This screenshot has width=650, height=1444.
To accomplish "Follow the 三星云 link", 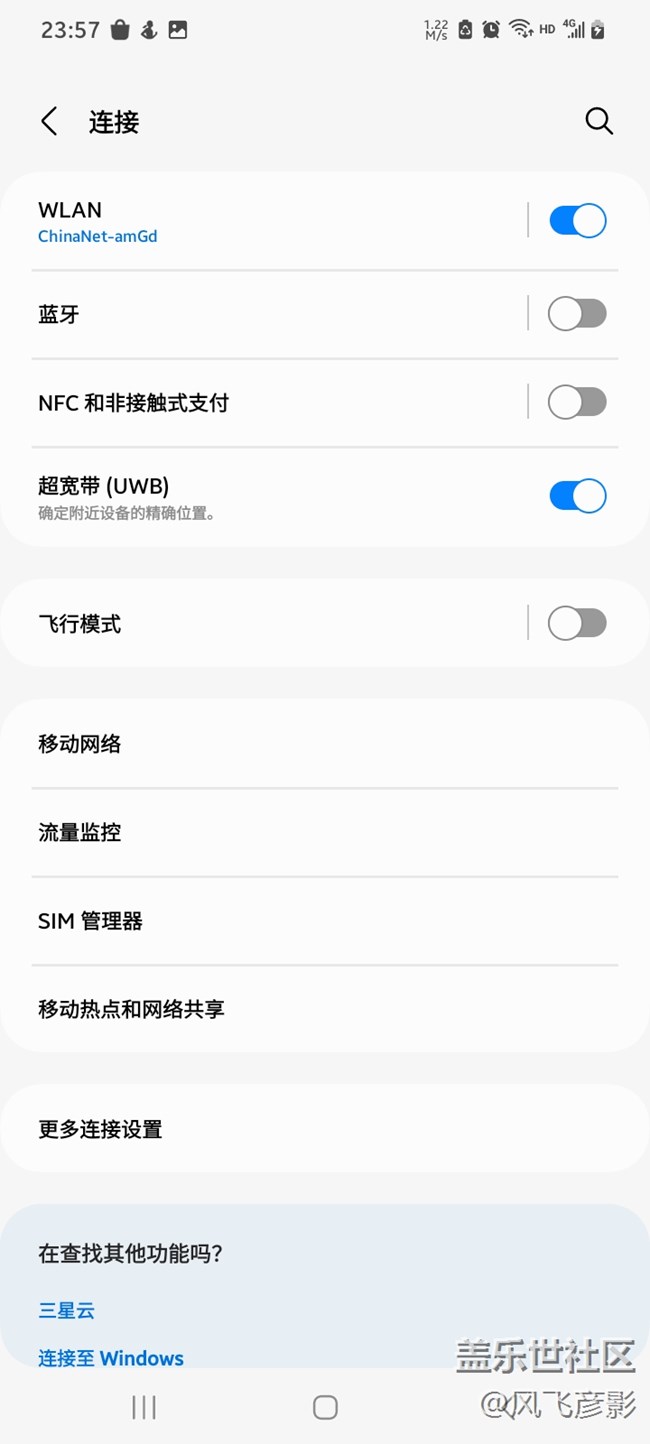I will tap(66, 1310).
